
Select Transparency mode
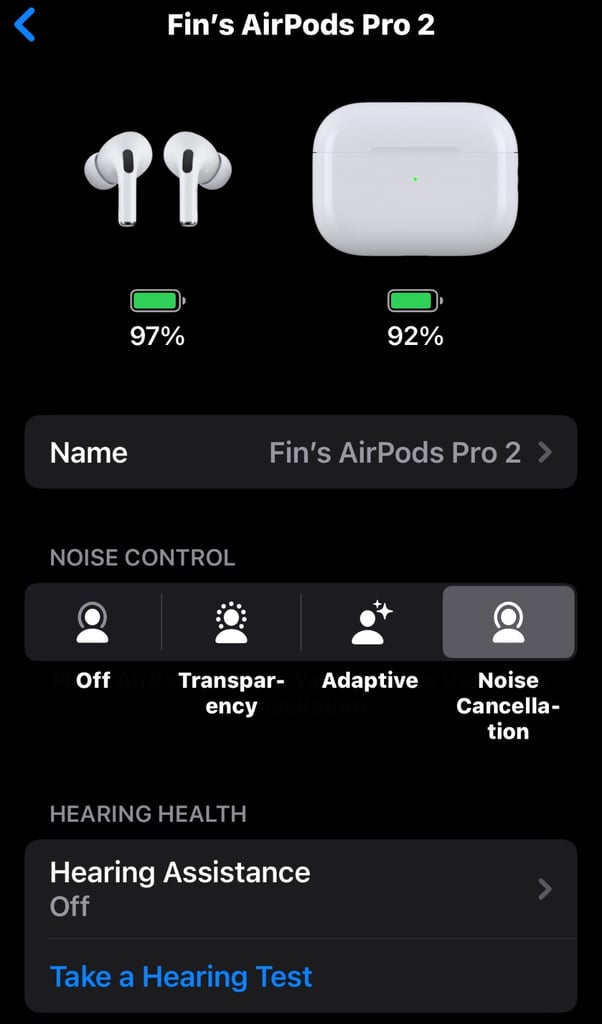[231, 622]
